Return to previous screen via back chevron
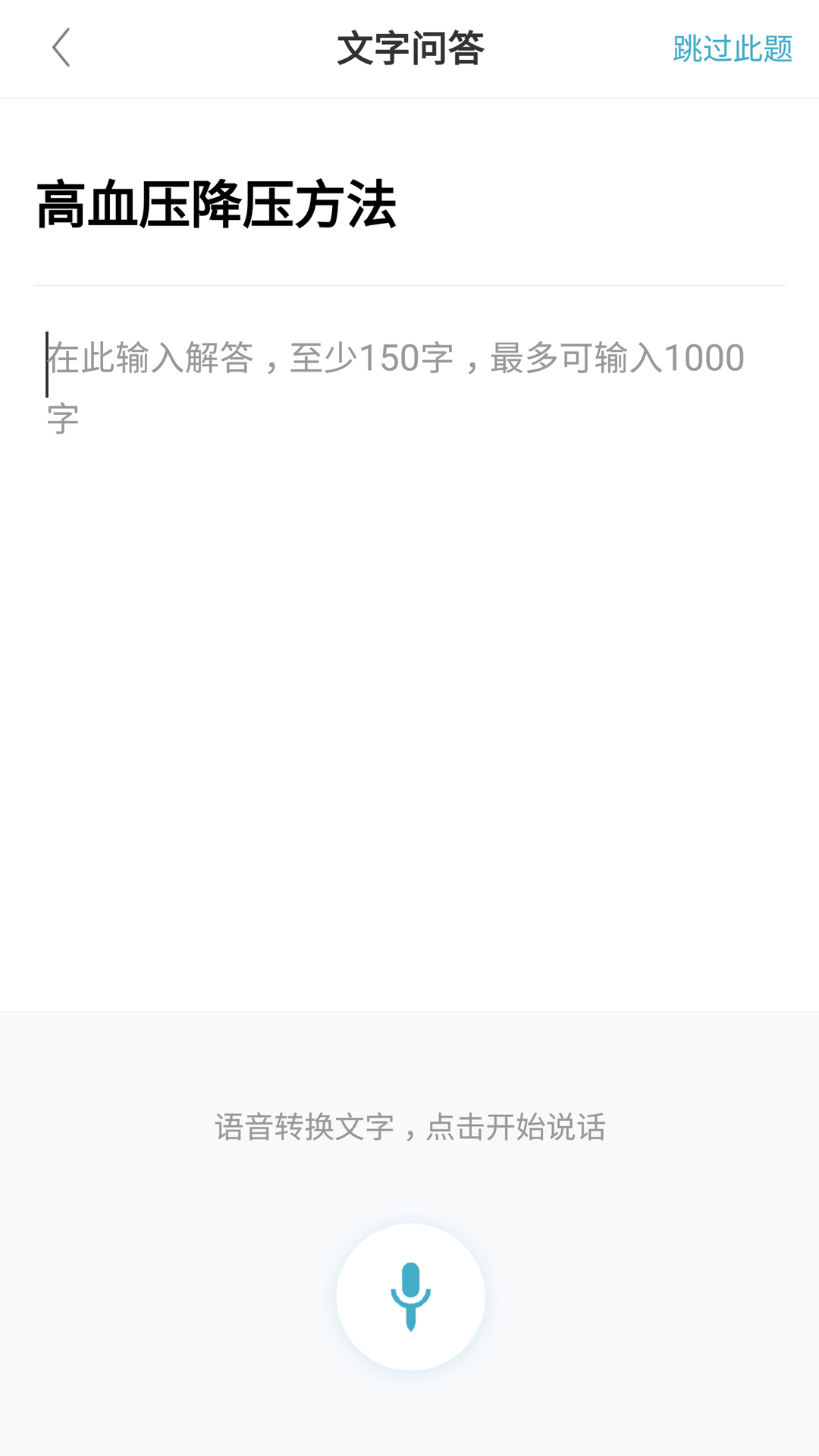819x1456 pixels. [x=62, y=48]
